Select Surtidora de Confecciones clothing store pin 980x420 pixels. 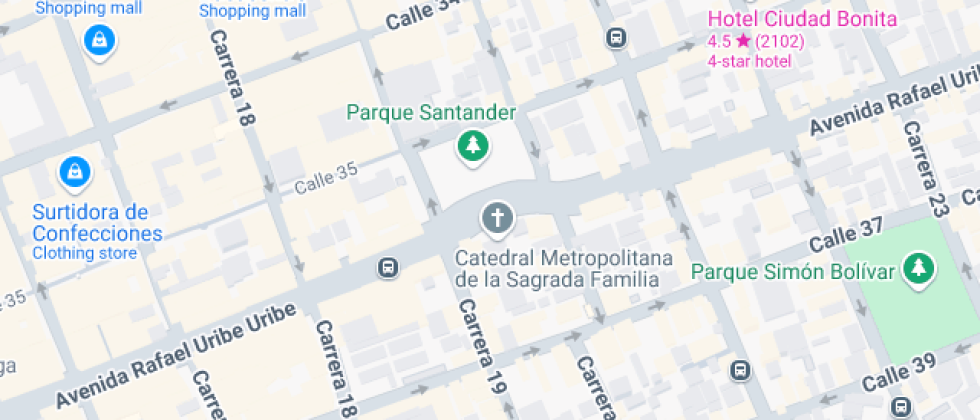pyautogui.click(x=74, y=173)
